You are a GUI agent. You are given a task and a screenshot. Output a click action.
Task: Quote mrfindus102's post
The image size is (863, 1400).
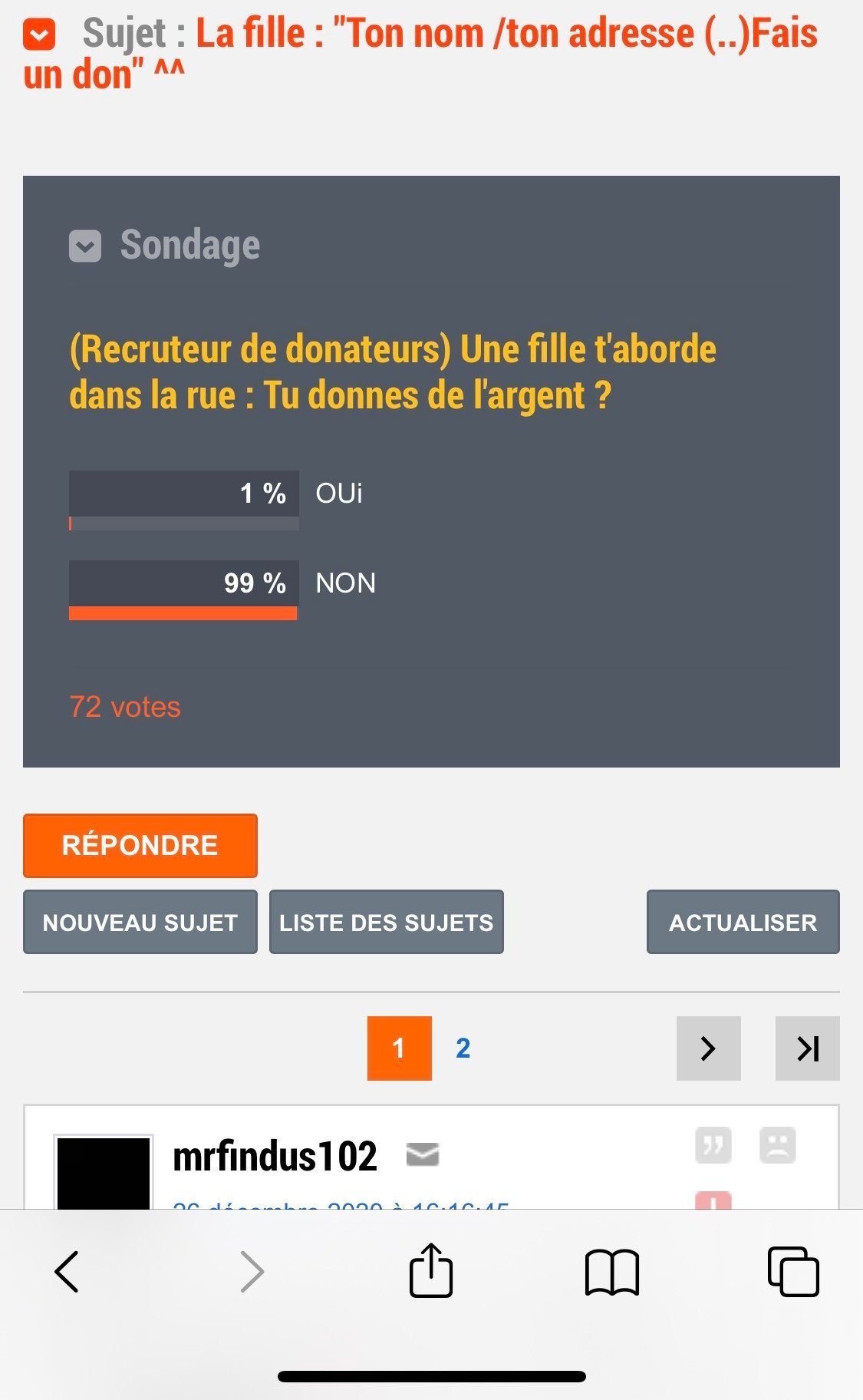tap(713, 1146)
